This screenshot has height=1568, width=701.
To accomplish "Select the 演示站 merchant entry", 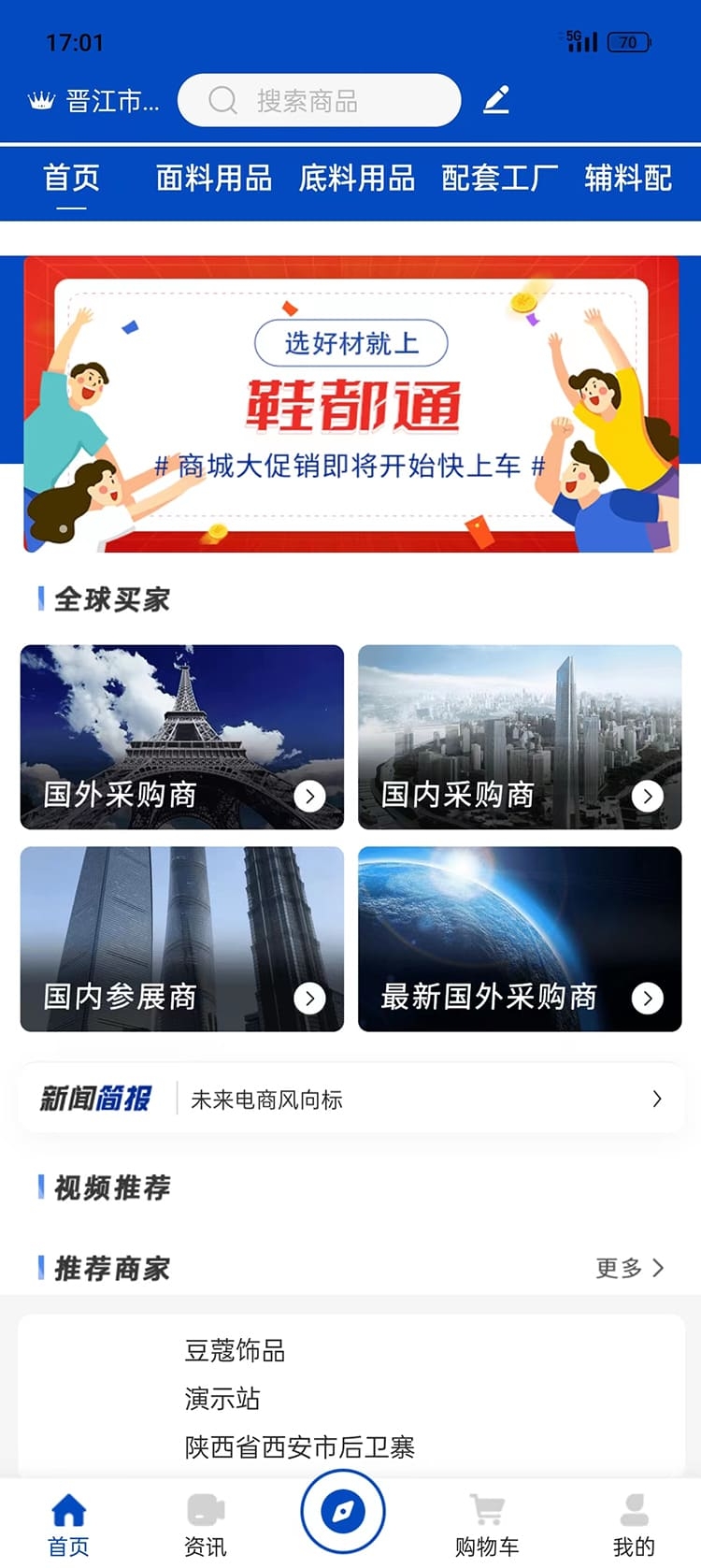I will point(223,1400).
